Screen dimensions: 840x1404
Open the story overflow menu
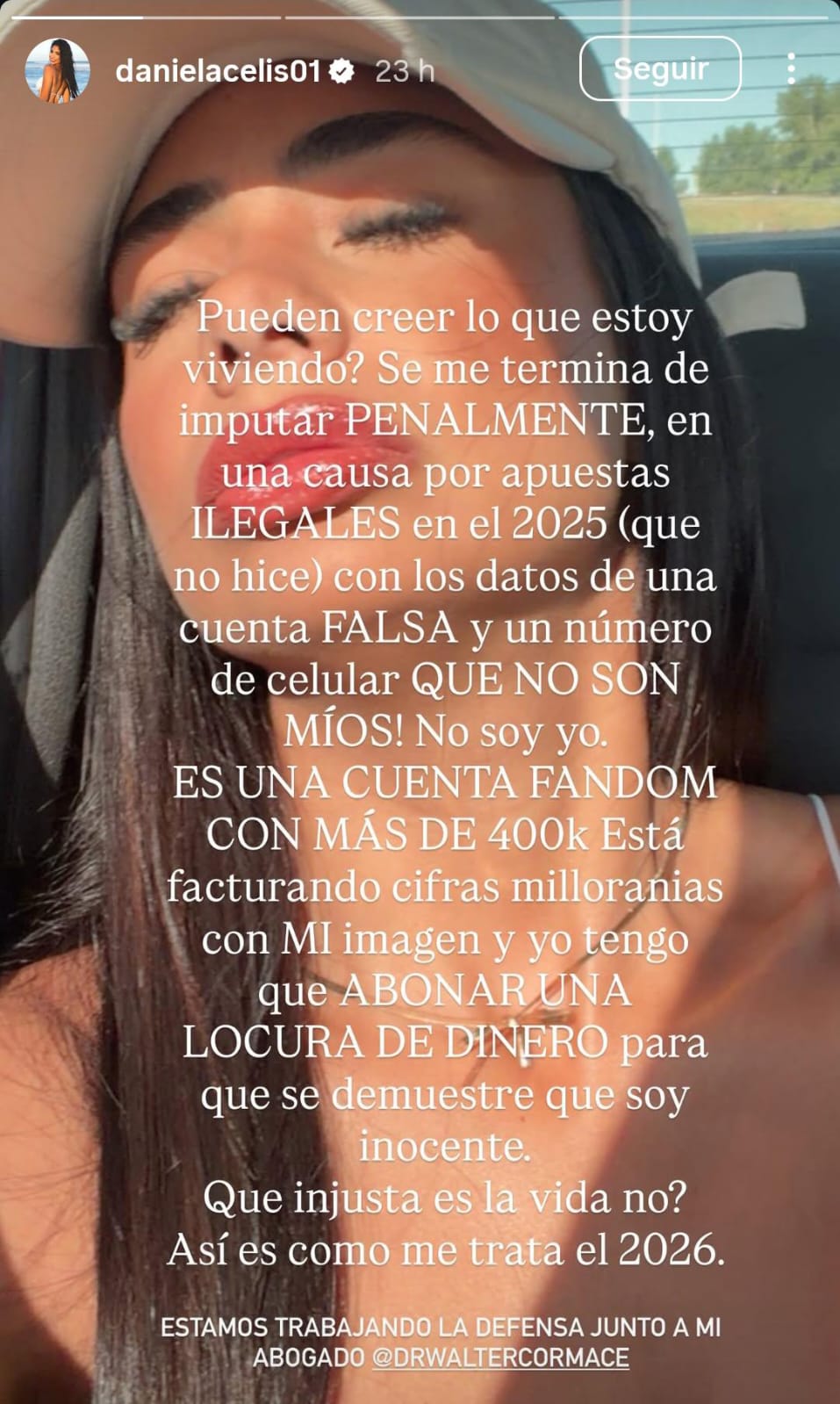click(792, 68)
